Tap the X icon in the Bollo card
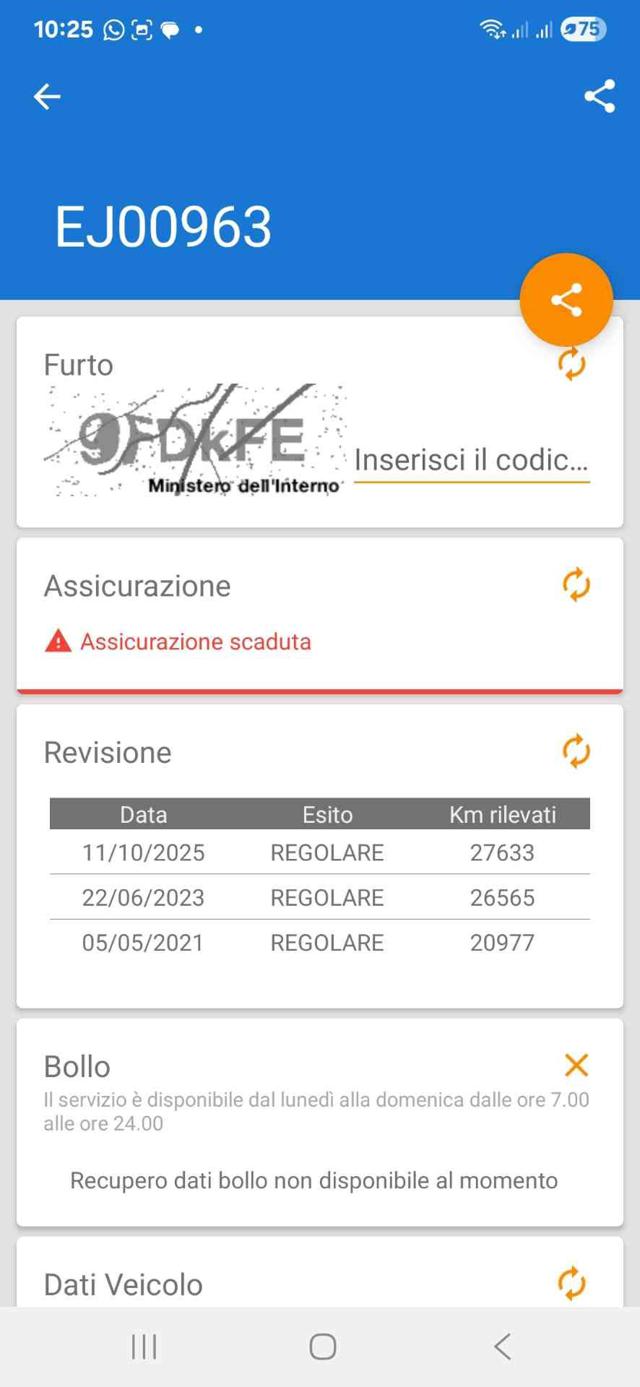 pyautogui.click(x=576, y=1065)
